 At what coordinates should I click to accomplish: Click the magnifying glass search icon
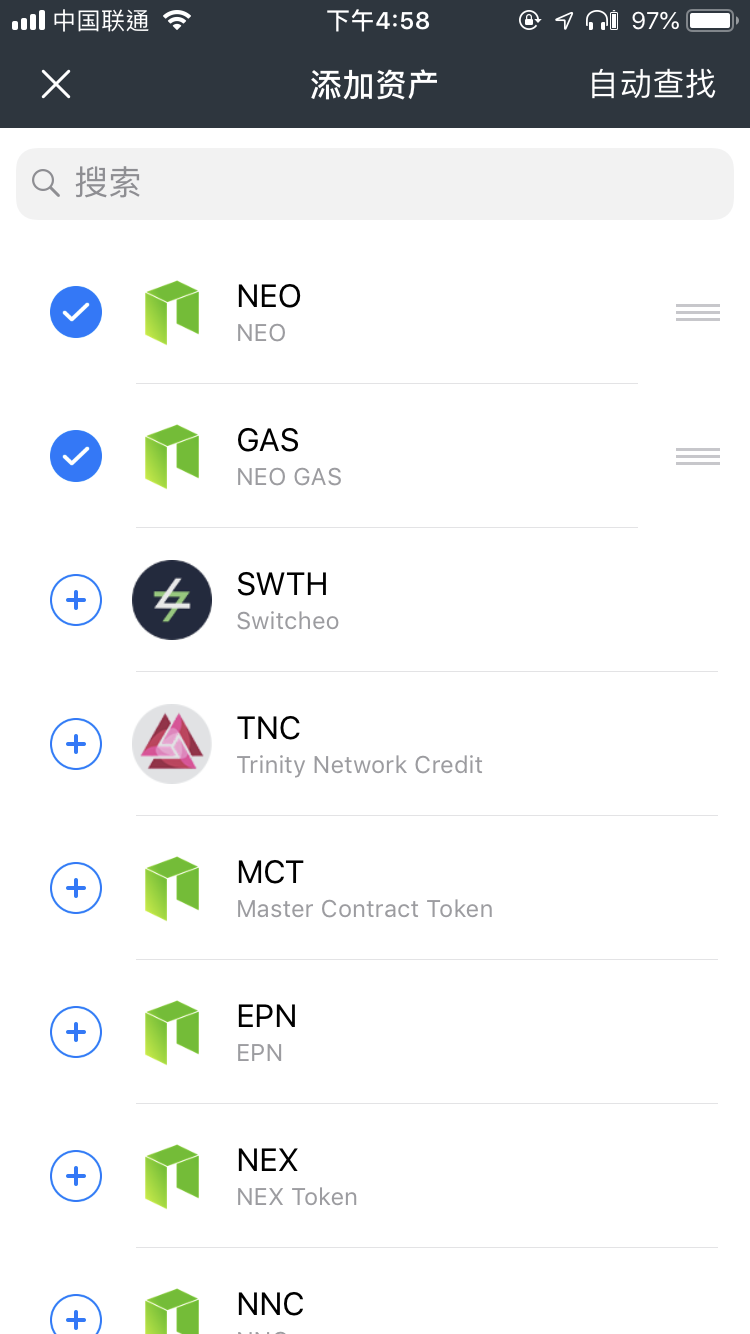click(45, 183)
